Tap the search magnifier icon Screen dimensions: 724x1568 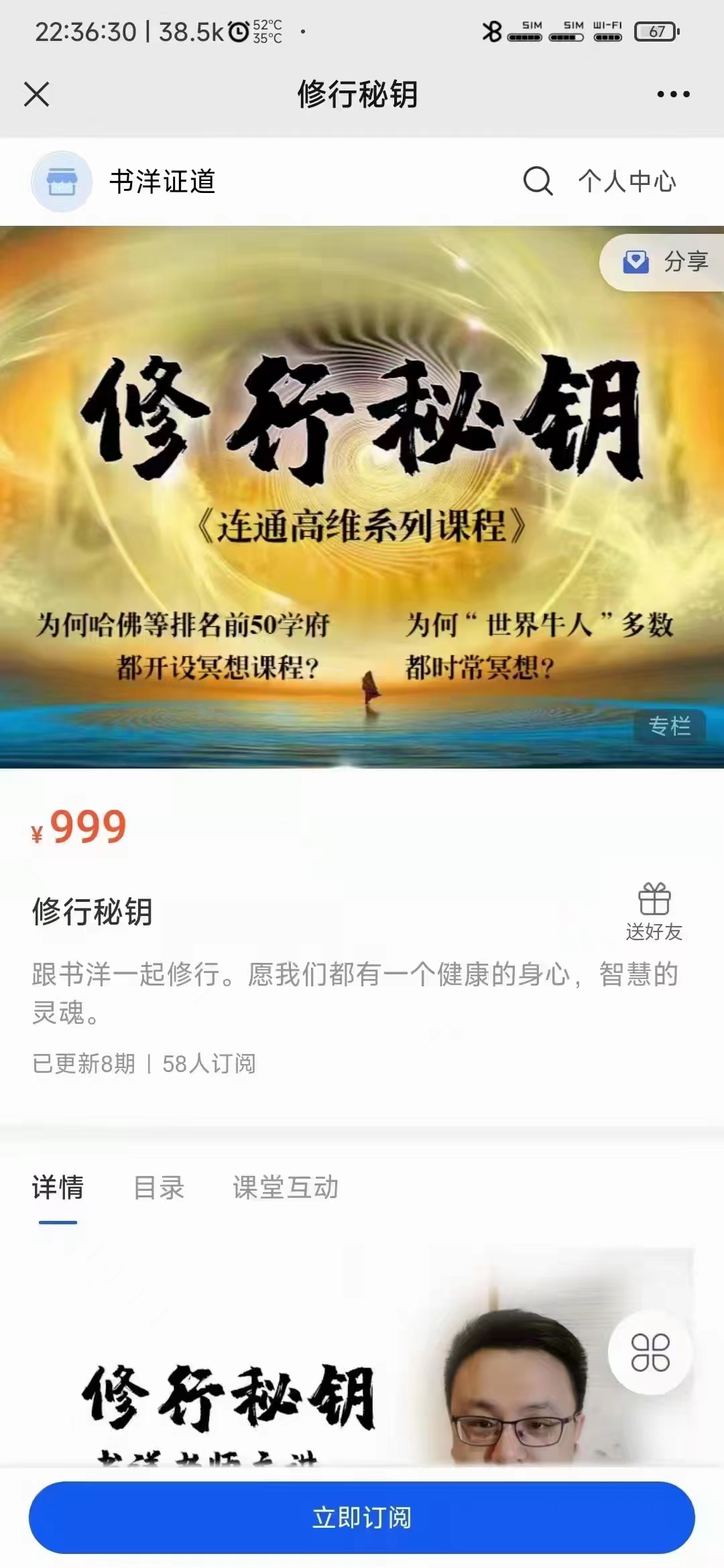(538, 181)
